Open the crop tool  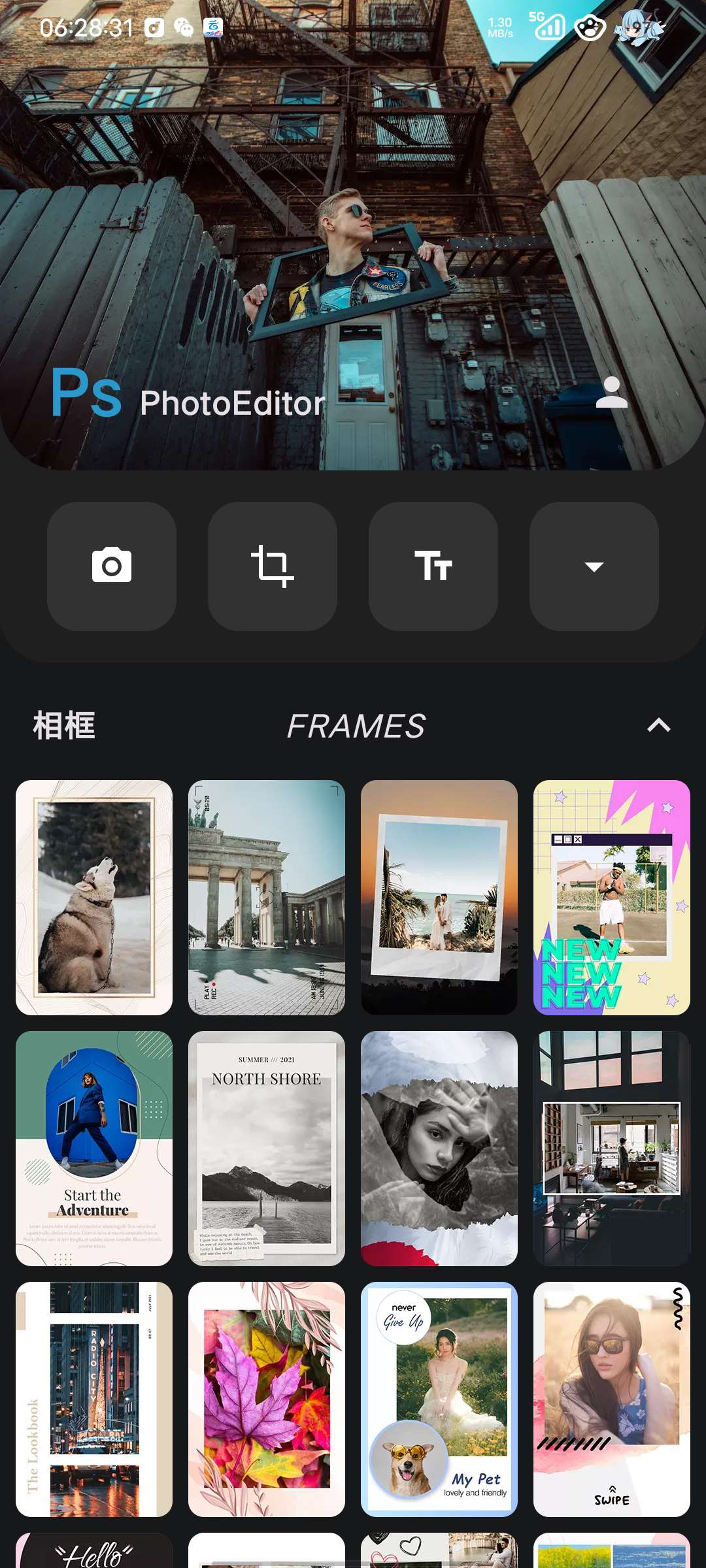pyautogui.click(x=273, y=566)
